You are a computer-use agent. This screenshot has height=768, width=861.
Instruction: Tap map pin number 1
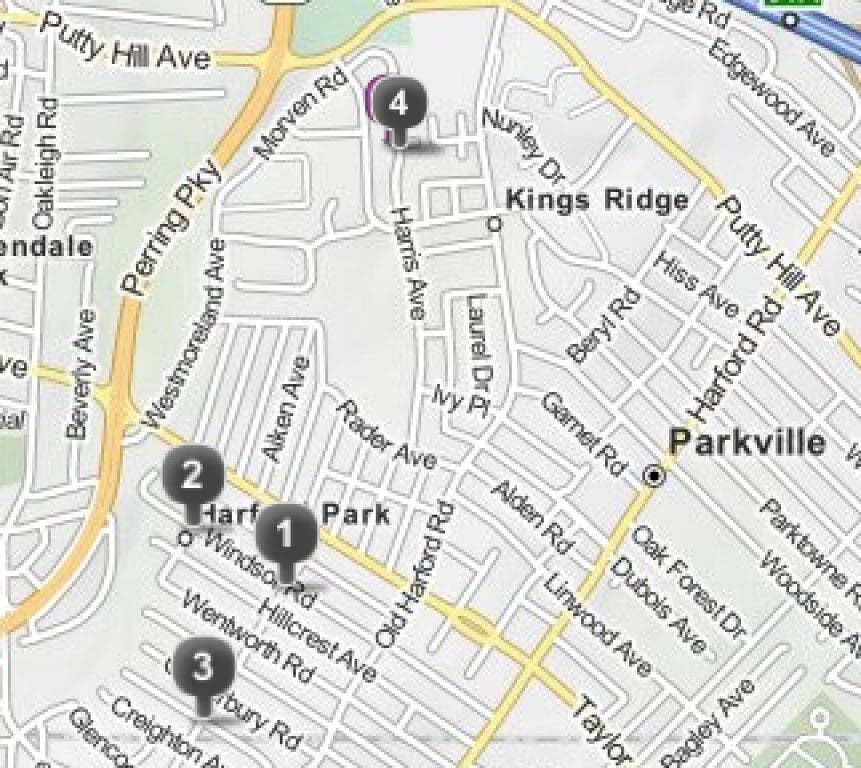coord(286,535)
